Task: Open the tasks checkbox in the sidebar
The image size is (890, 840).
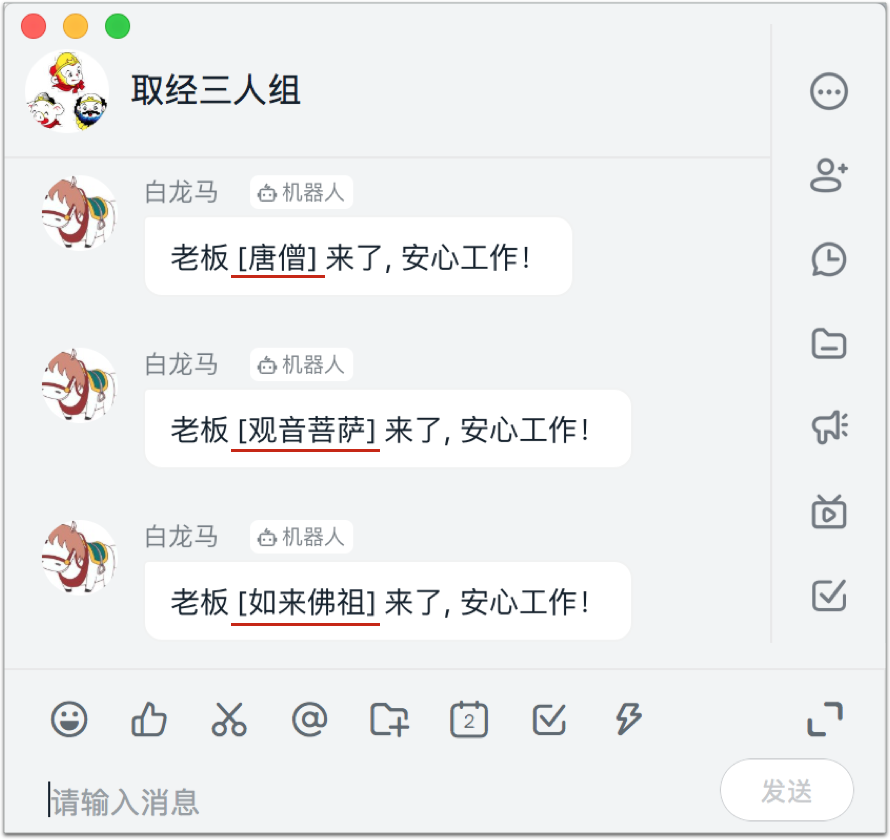Action: point(828,596)
